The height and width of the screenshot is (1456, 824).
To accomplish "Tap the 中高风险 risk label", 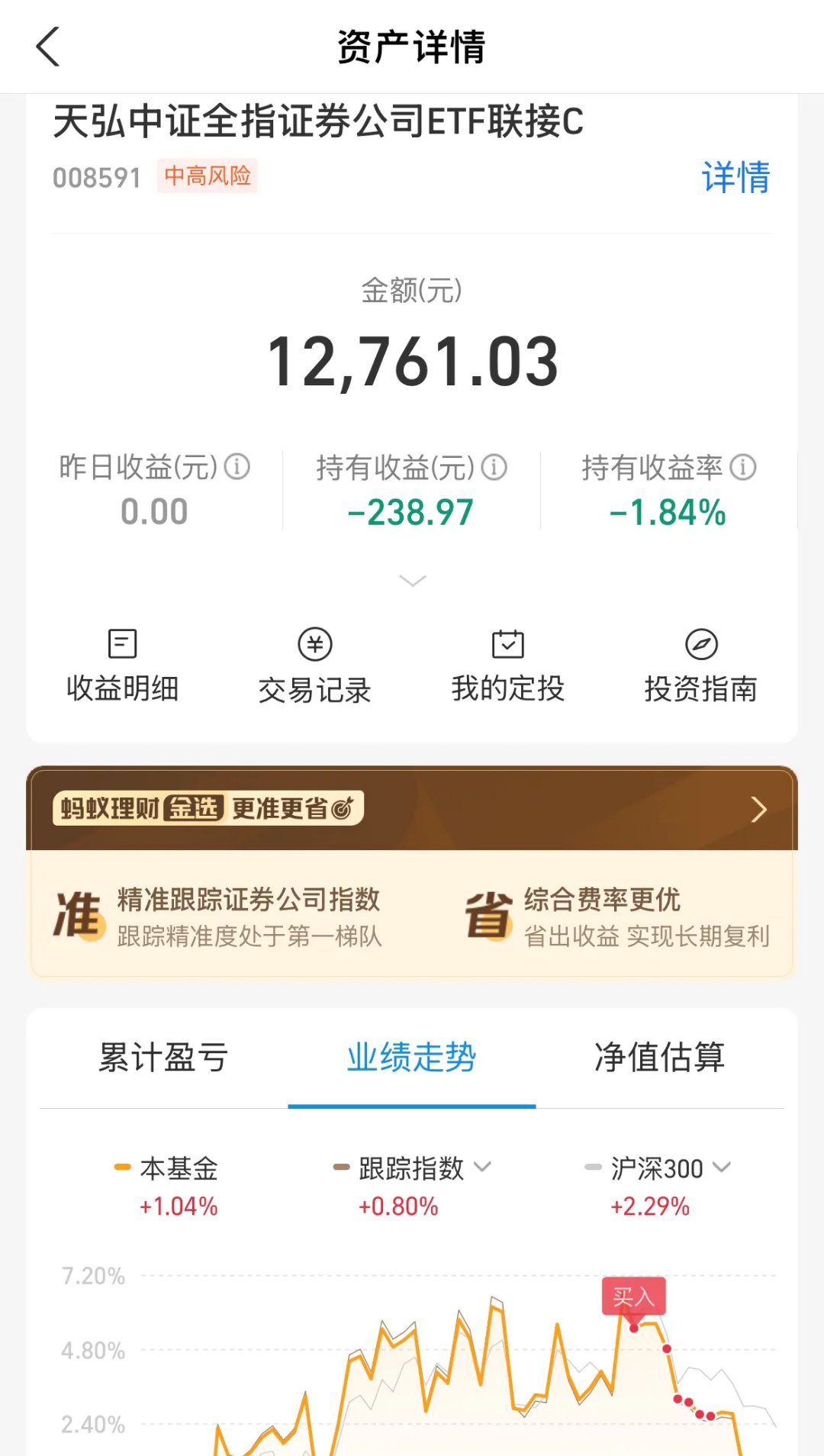I will [x=208, y=177].
